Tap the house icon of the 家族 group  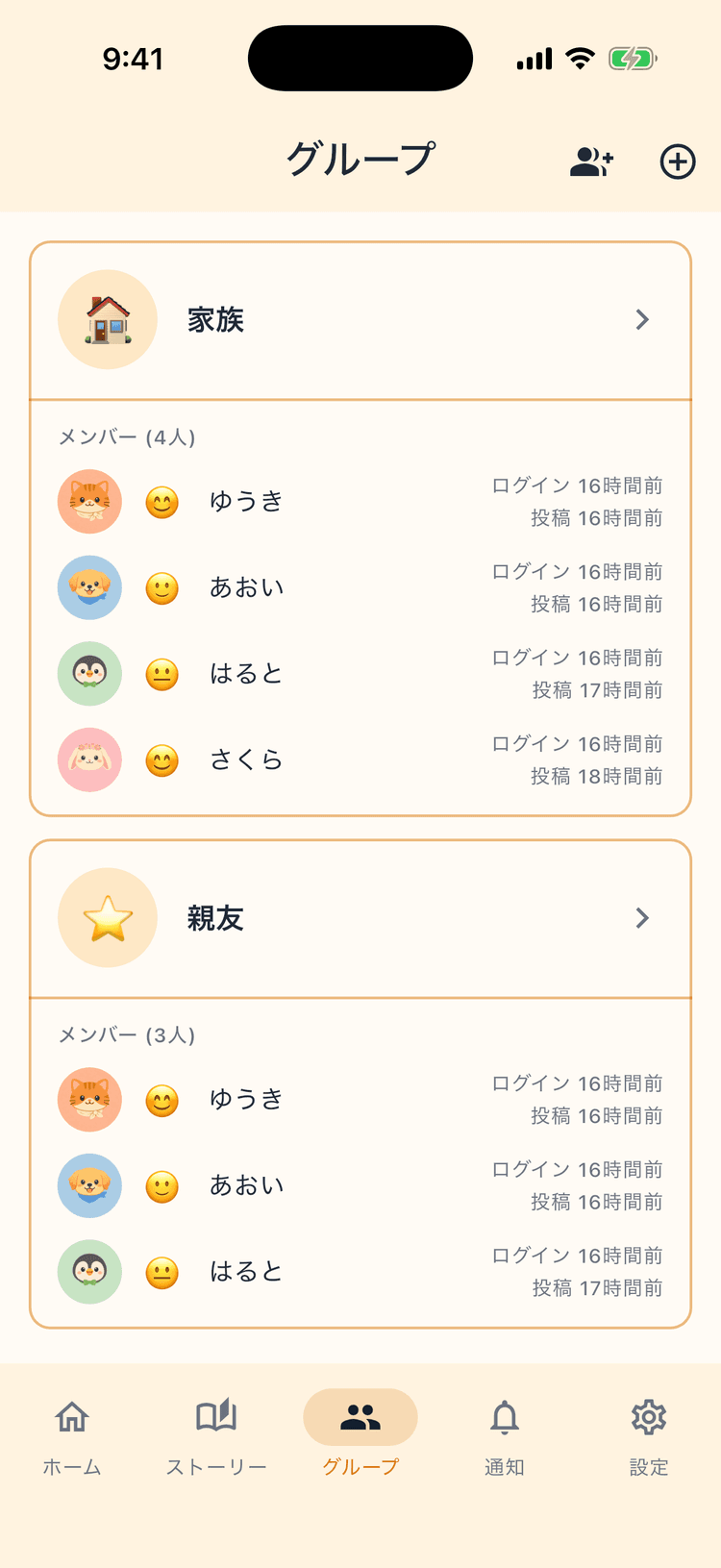pyautogui.click(x=107, y=319)
